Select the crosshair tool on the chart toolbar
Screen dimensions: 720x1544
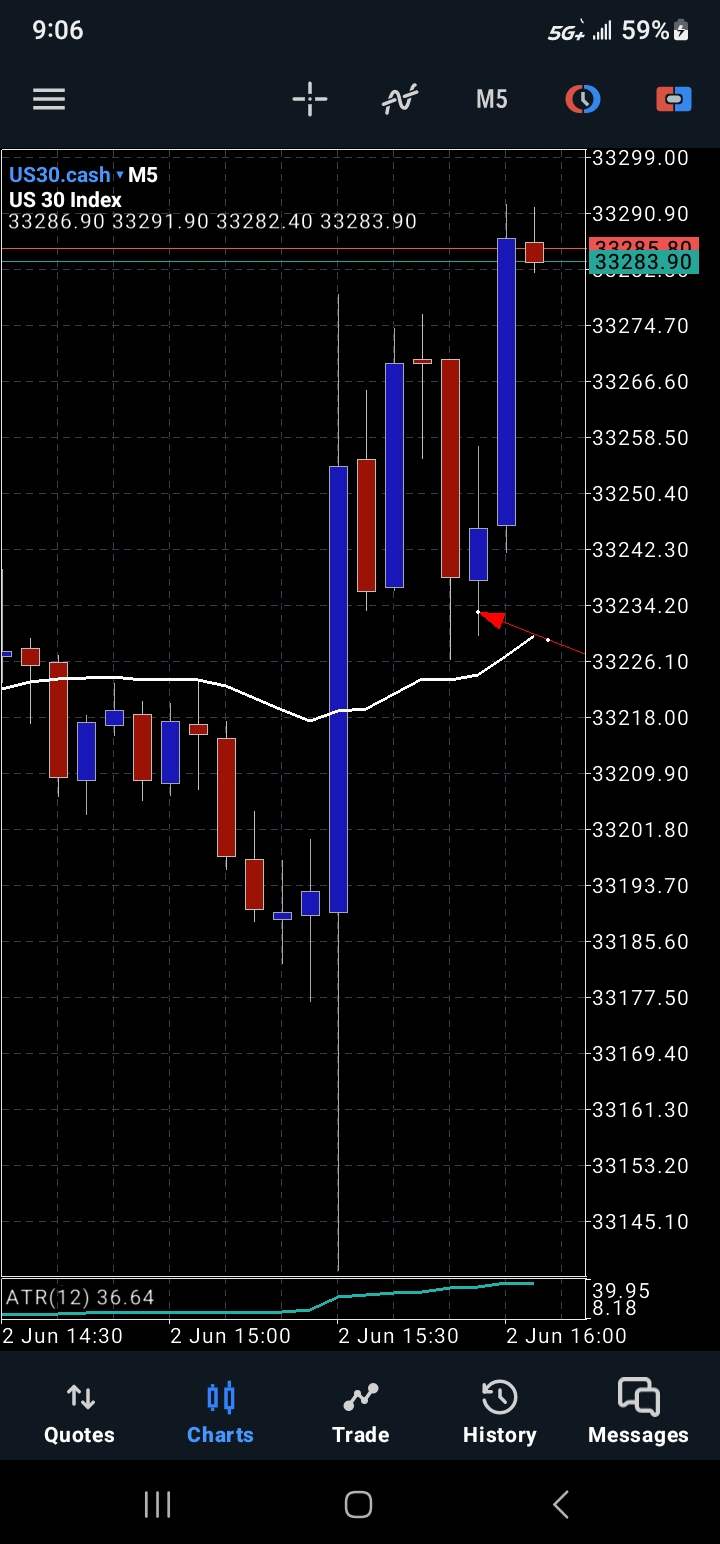pyautogui.click(x=310, y=99)
